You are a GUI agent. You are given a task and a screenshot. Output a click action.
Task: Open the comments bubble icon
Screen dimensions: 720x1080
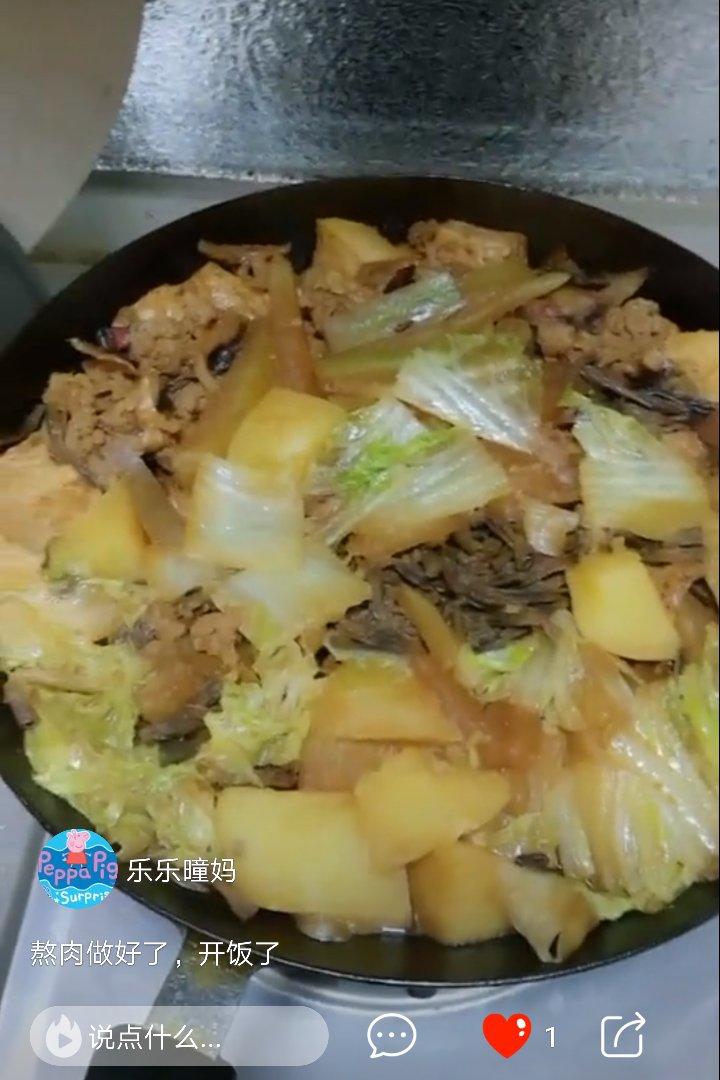click(391, 1036)
